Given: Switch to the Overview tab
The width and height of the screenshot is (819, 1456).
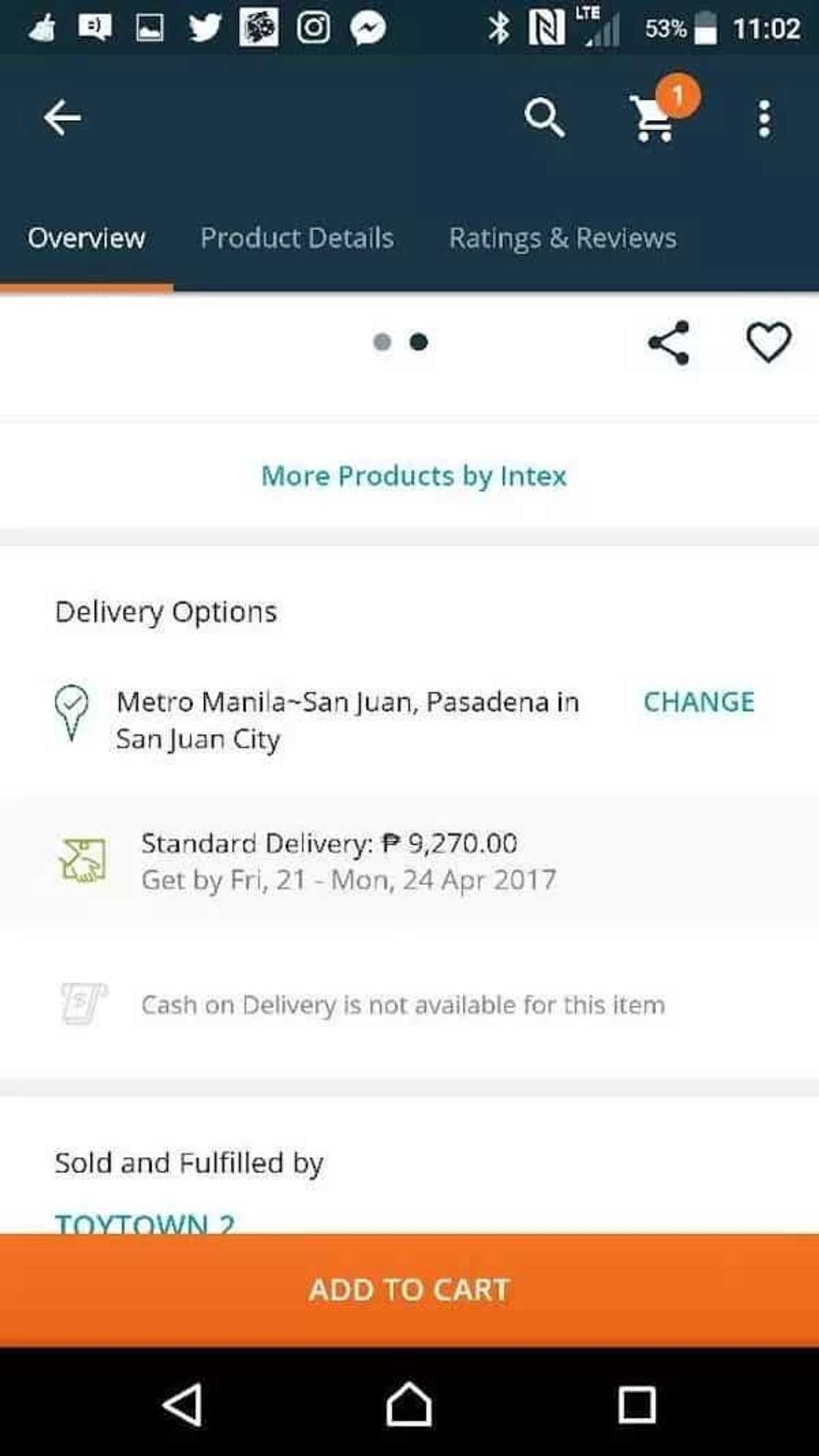Looking at the screenshot, I should (86, 238).
